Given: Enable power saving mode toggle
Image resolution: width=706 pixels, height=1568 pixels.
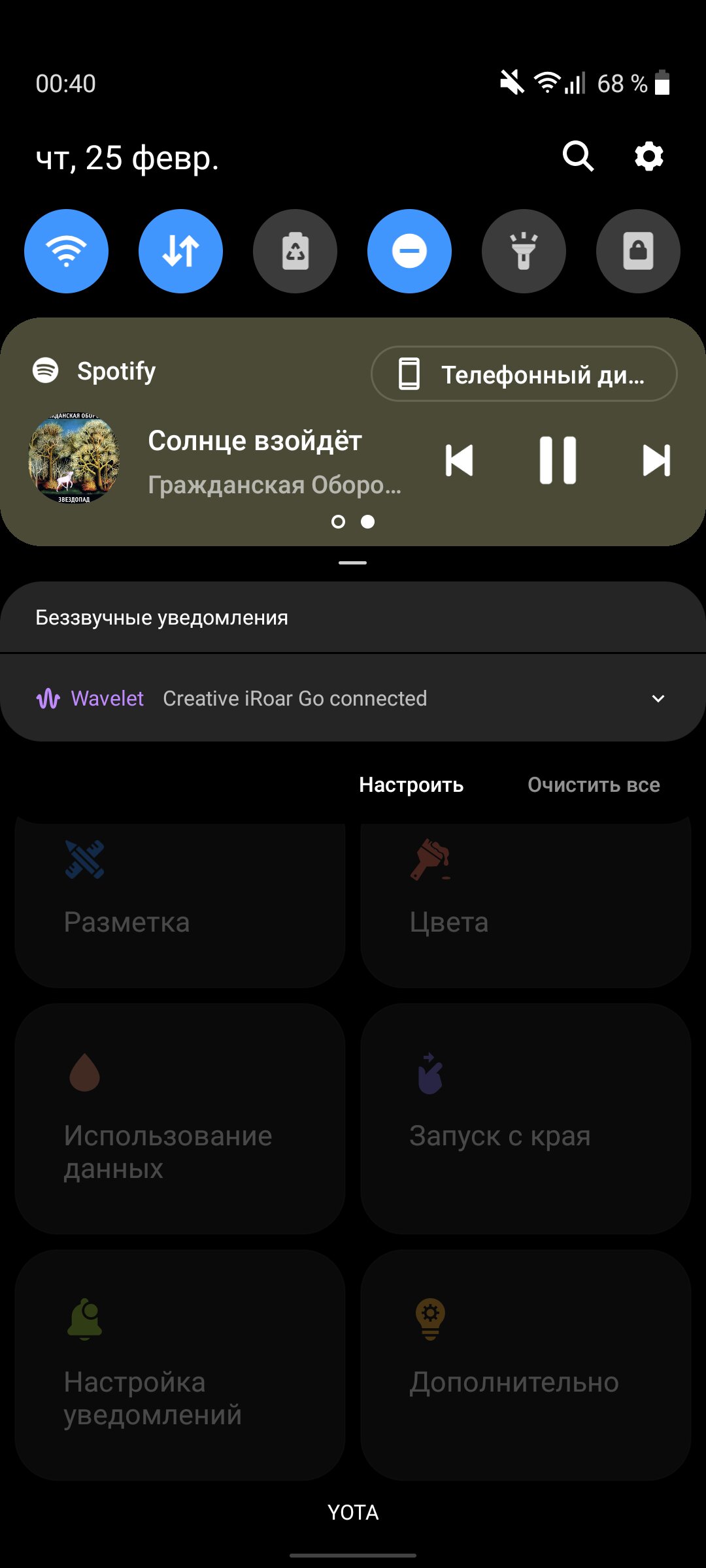Looking at the screenshot, I should click(x=295, y=252).
